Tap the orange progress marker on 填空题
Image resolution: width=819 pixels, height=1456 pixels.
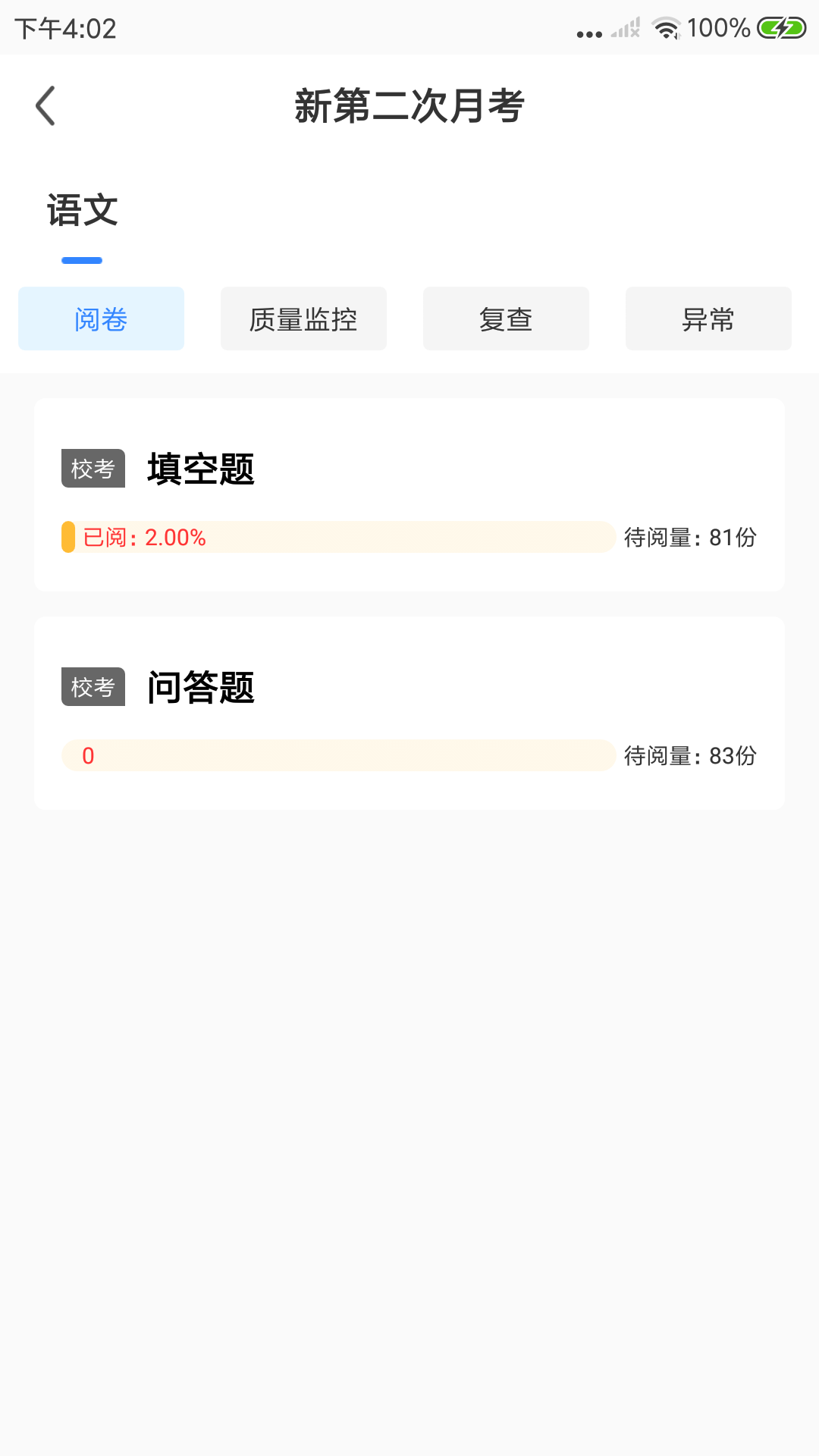tap(68, 537)
